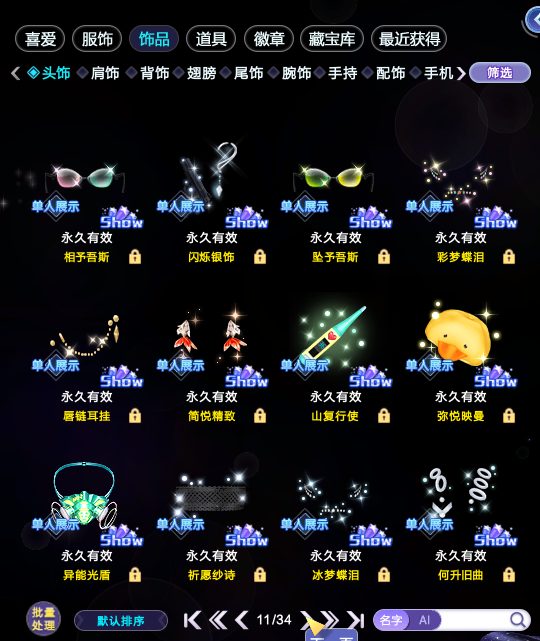Screen dimensions: 540x641
Task: Change the 默认排序 sort order
Action: 121,621
